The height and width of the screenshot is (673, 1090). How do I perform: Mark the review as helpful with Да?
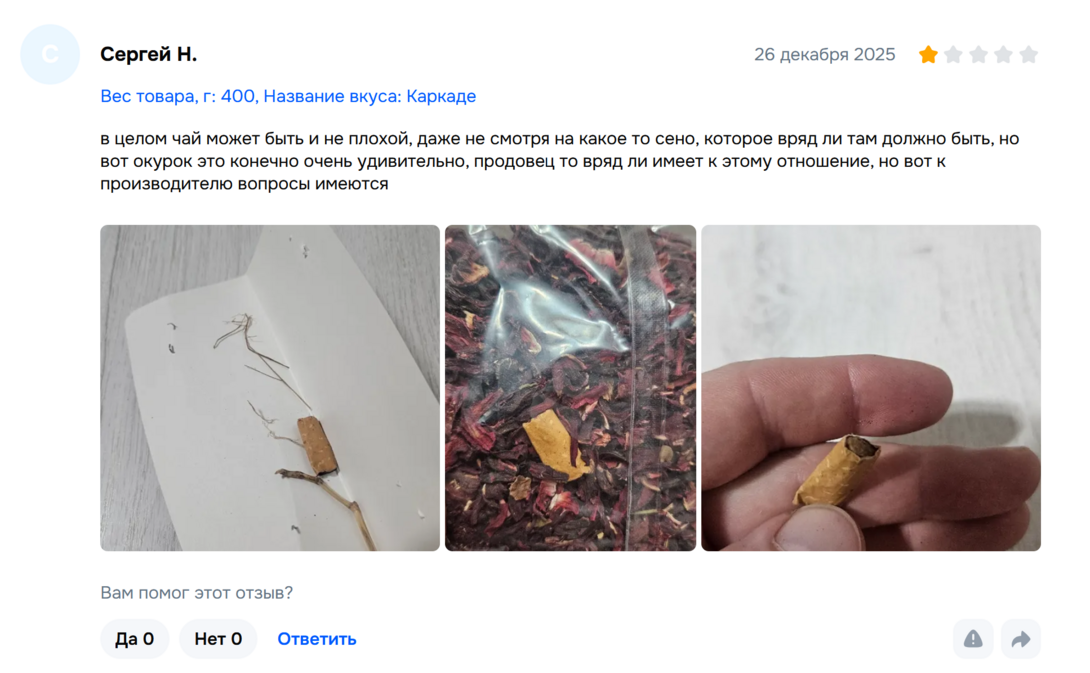pyautogui.click(x=135, y=639)
